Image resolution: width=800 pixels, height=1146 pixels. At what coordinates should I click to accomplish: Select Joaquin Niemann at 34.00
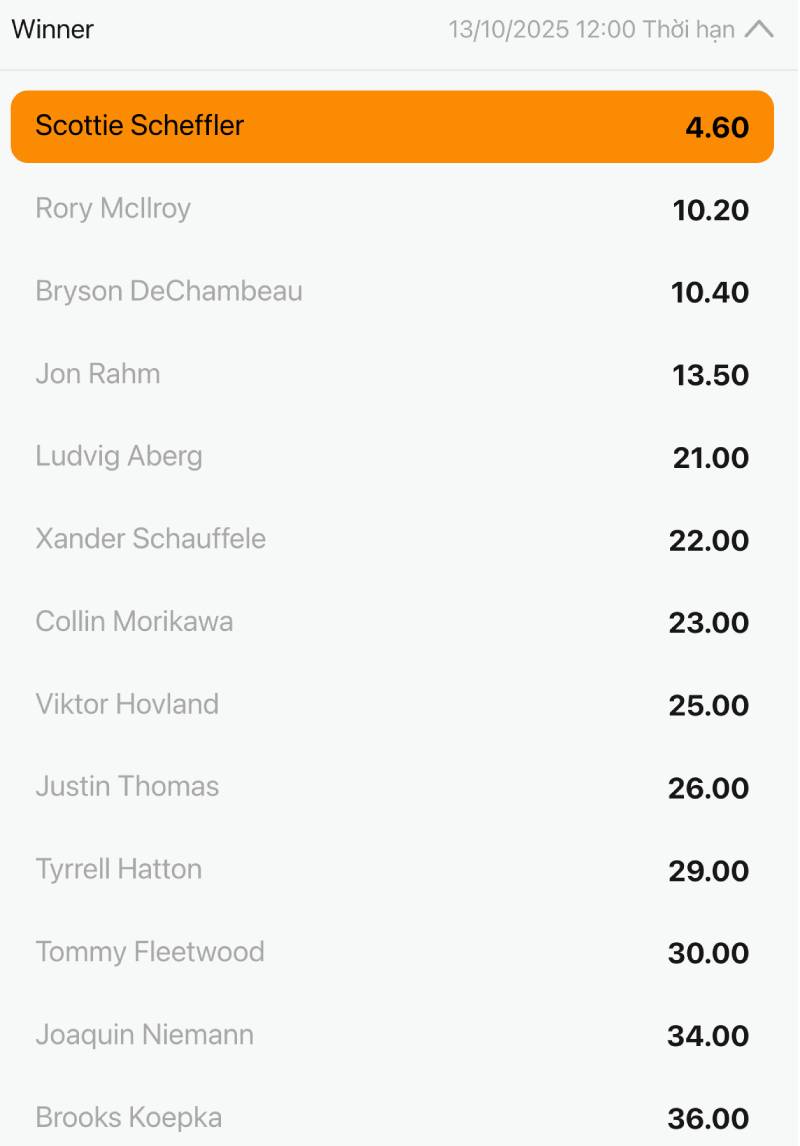tap(392, 1035)
